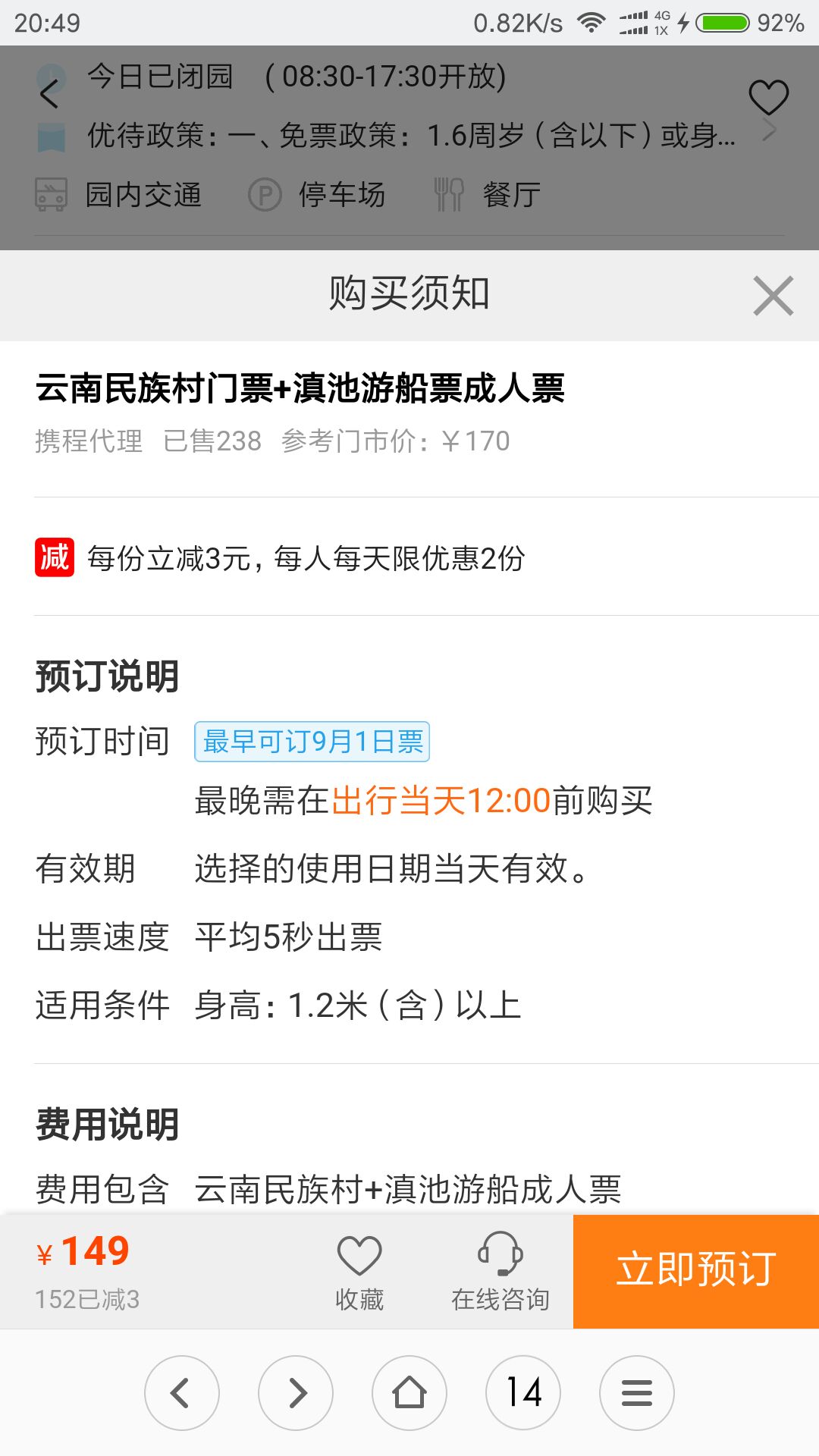Tap the browser back button
Viewport: 819px width, 1456px height.
click(182, 1392)
